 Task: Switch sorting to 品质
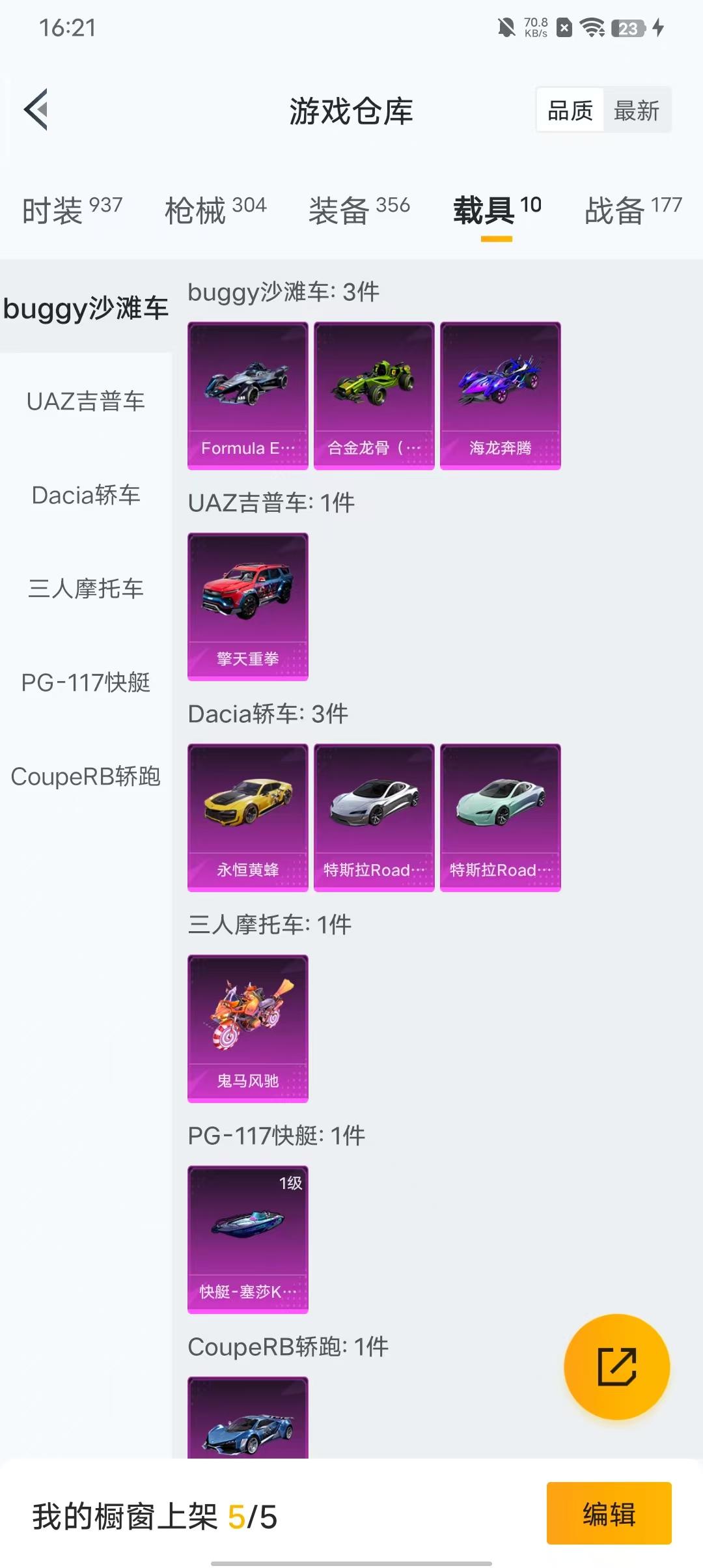coord(570,109)
